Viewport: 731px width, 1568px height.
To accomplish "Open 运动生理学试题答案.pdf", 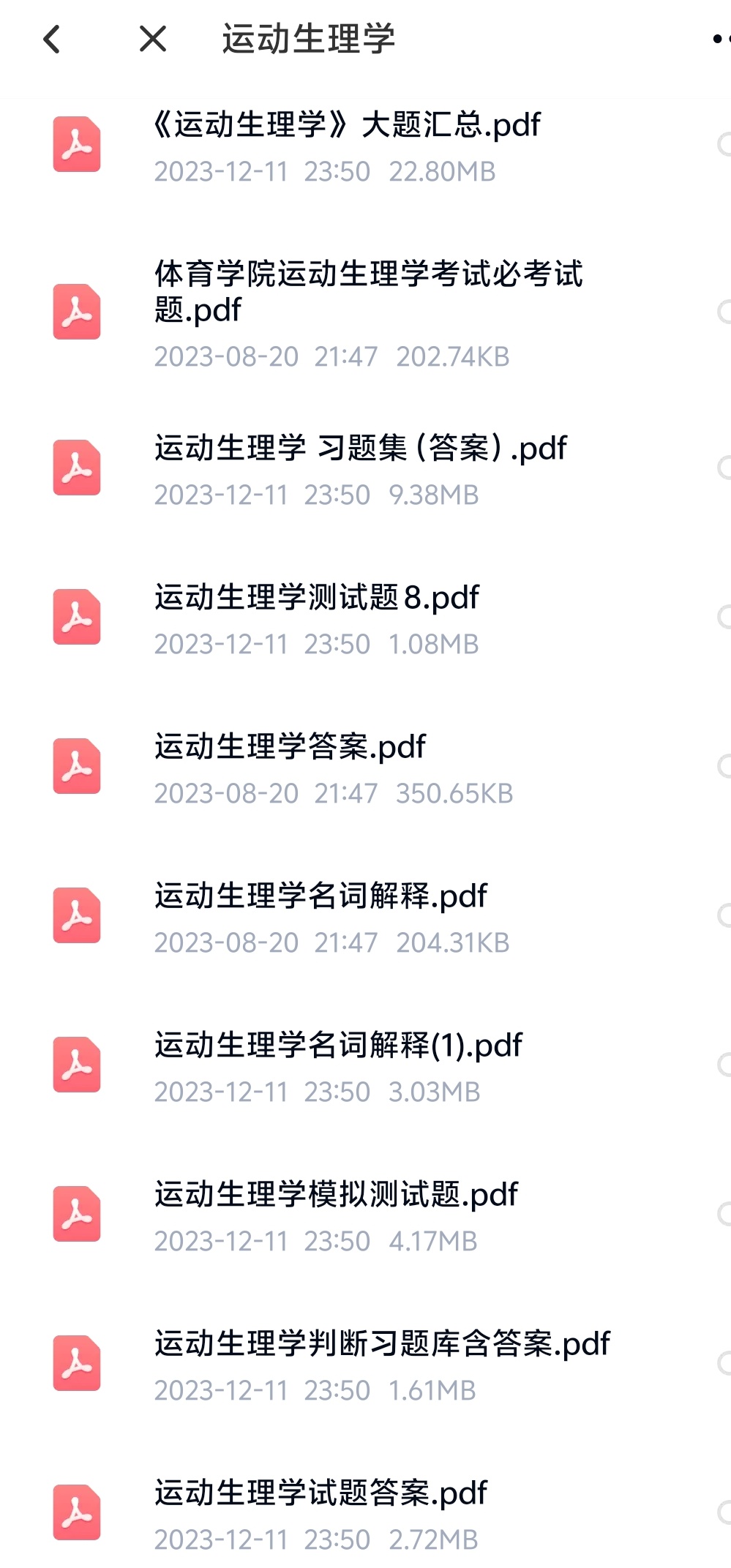I will 366,1513.
